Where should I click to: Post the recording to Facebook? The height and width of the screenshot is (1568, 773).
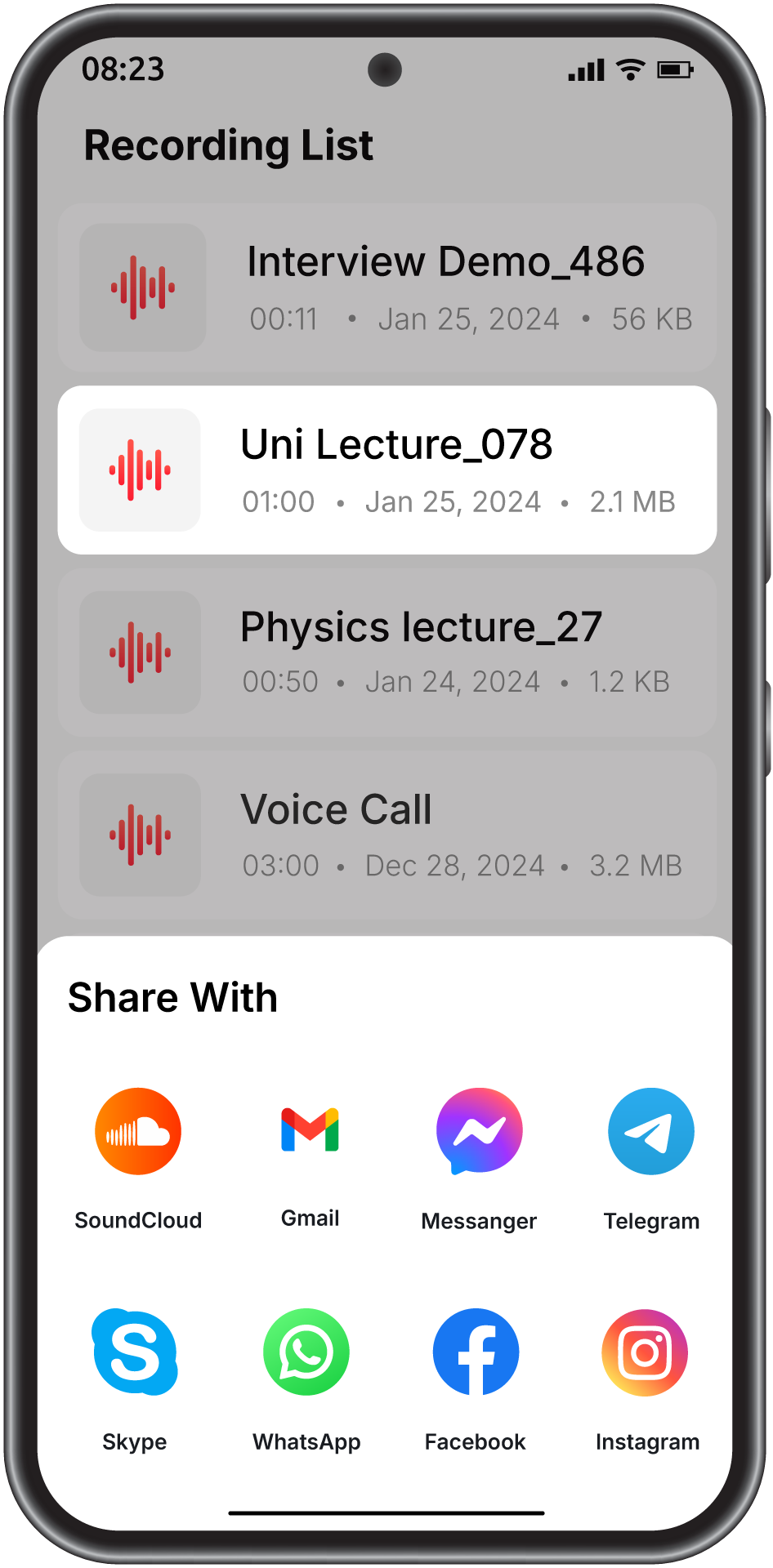476,1352
